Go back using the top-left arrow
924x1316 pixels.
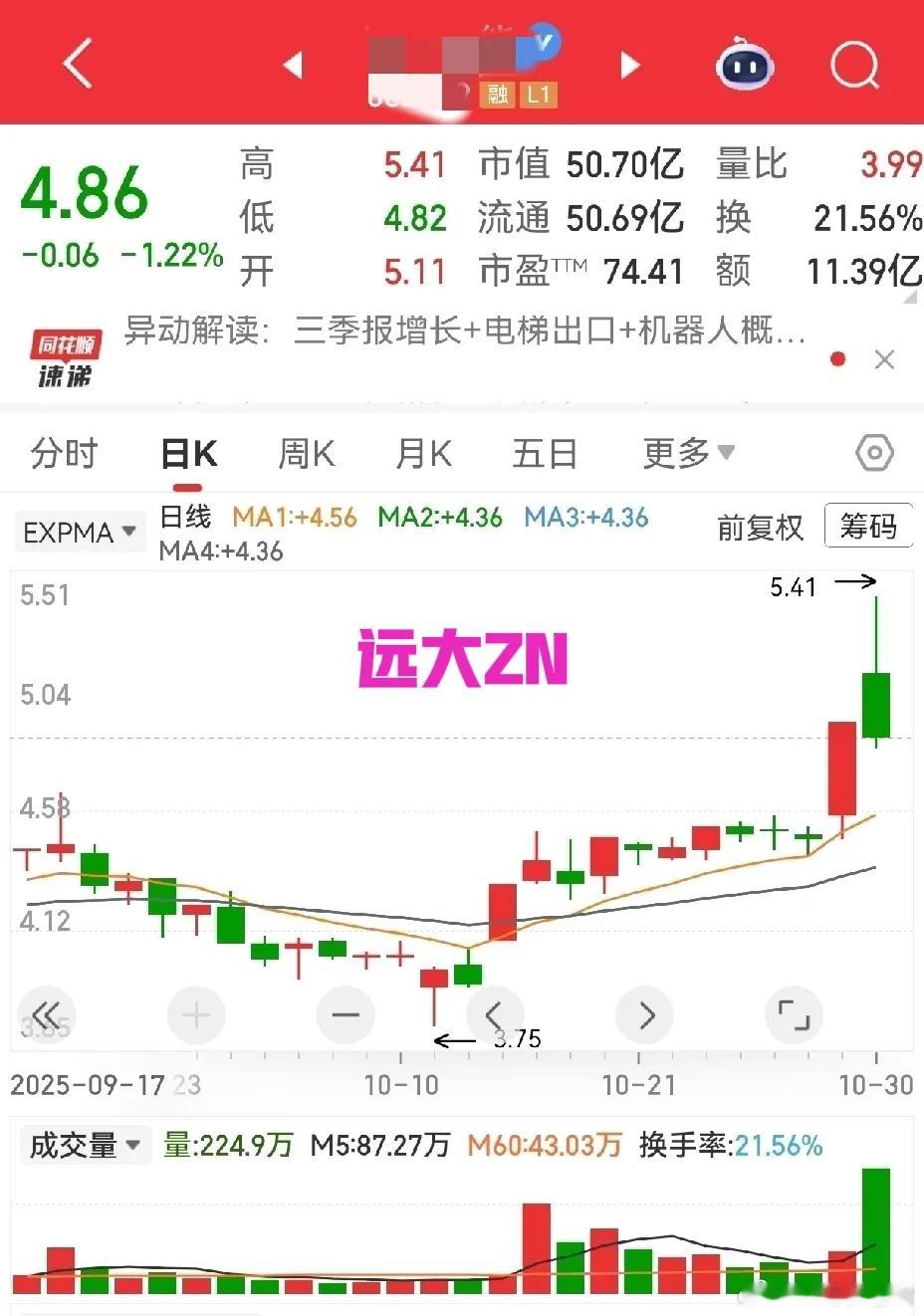pyautogui.click(x=75, y=63)
